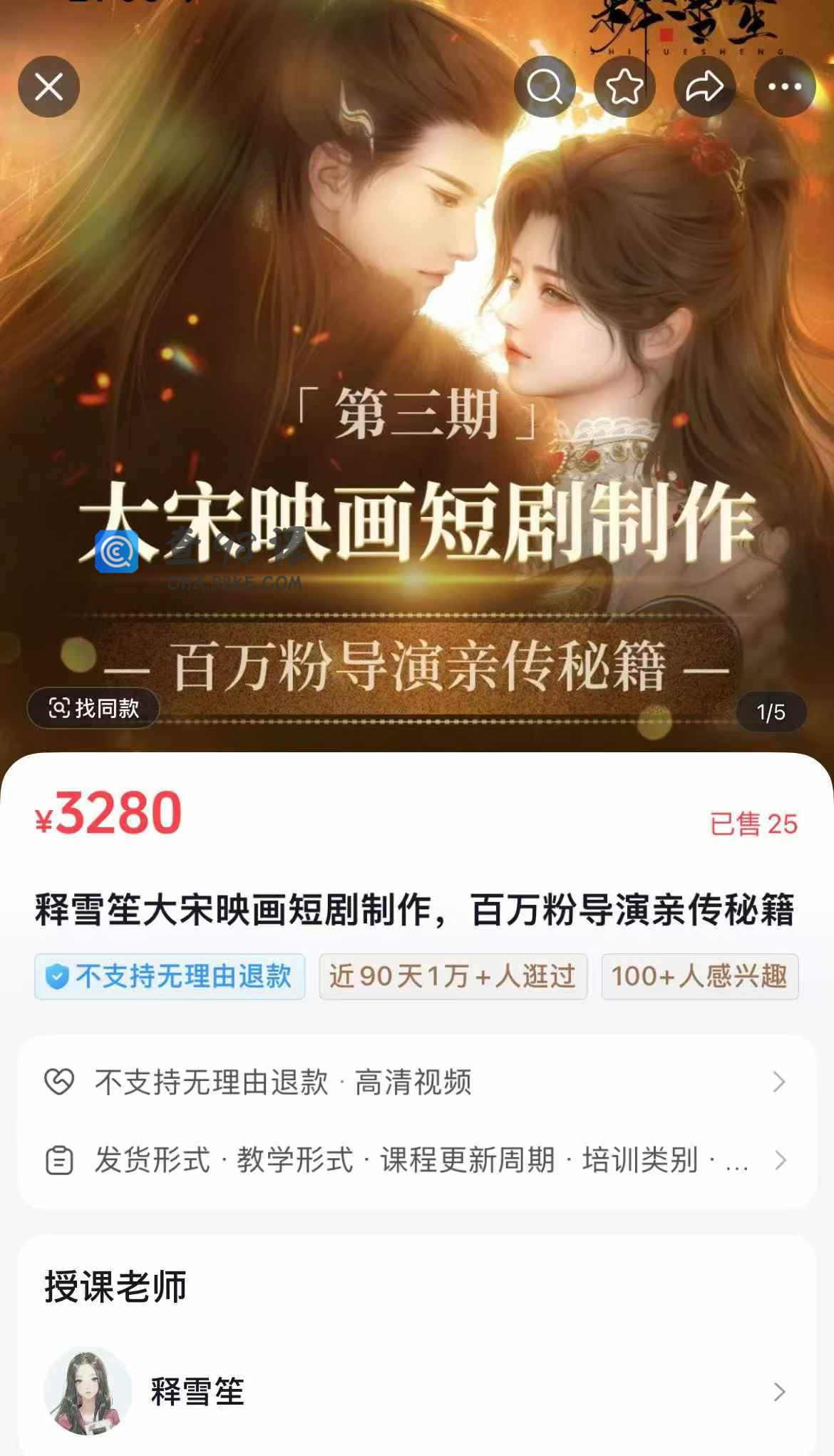Open teacher 释雪笙's profile

click(x=416, y=1391)
